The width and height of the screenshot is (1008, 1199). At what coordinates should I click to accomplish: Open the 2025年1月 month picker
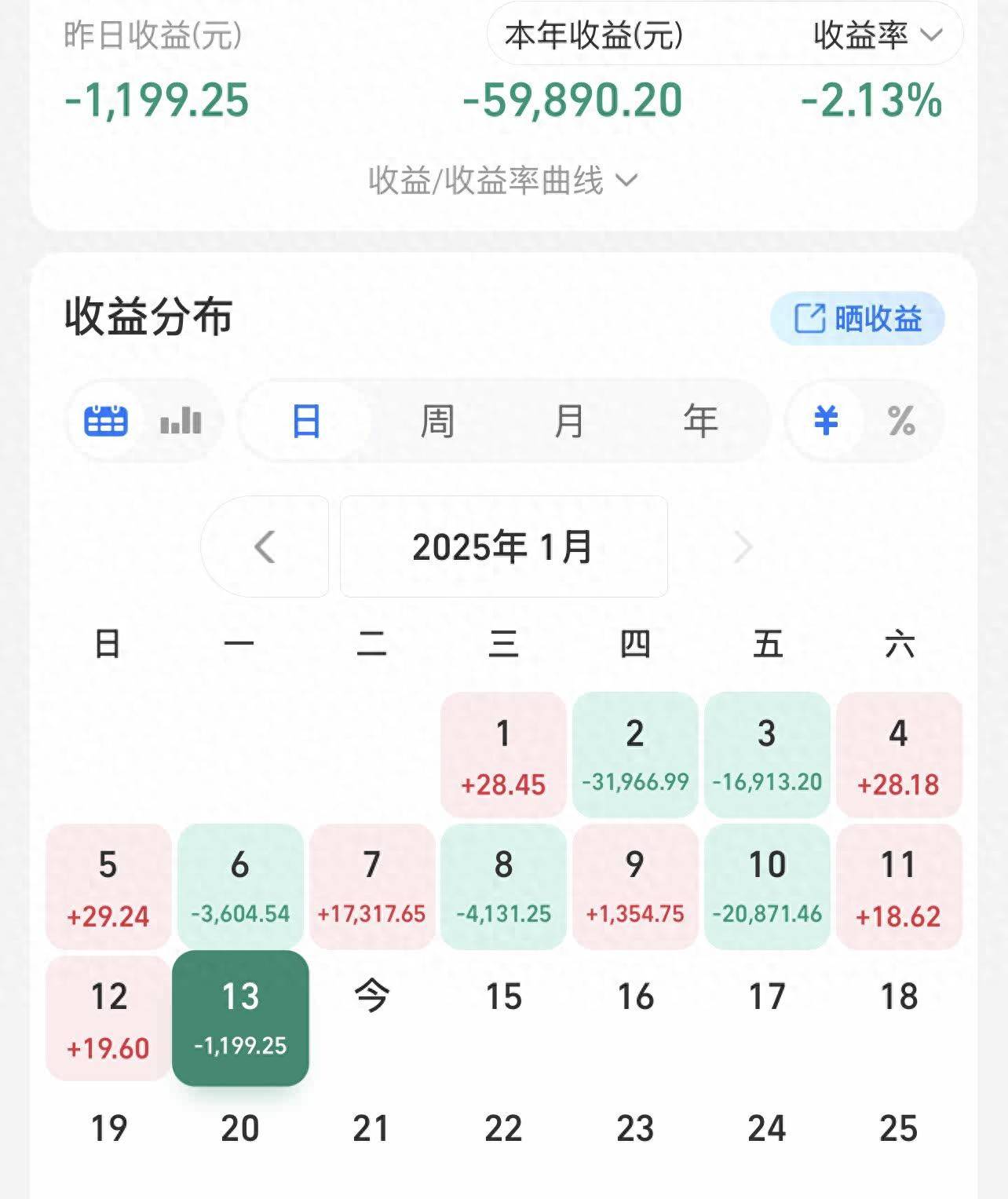pos(503,546)
